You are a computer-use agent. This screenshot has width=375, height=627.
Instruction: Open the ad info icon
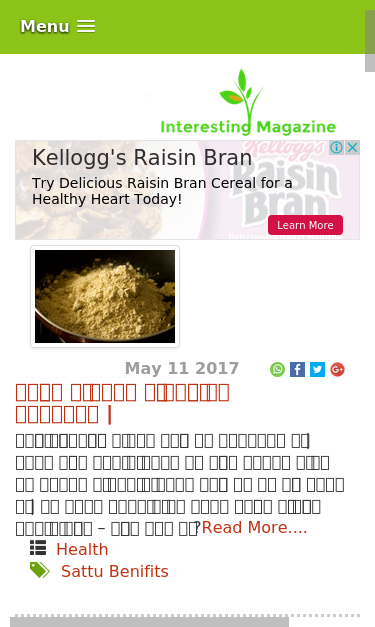click(336, 148)
